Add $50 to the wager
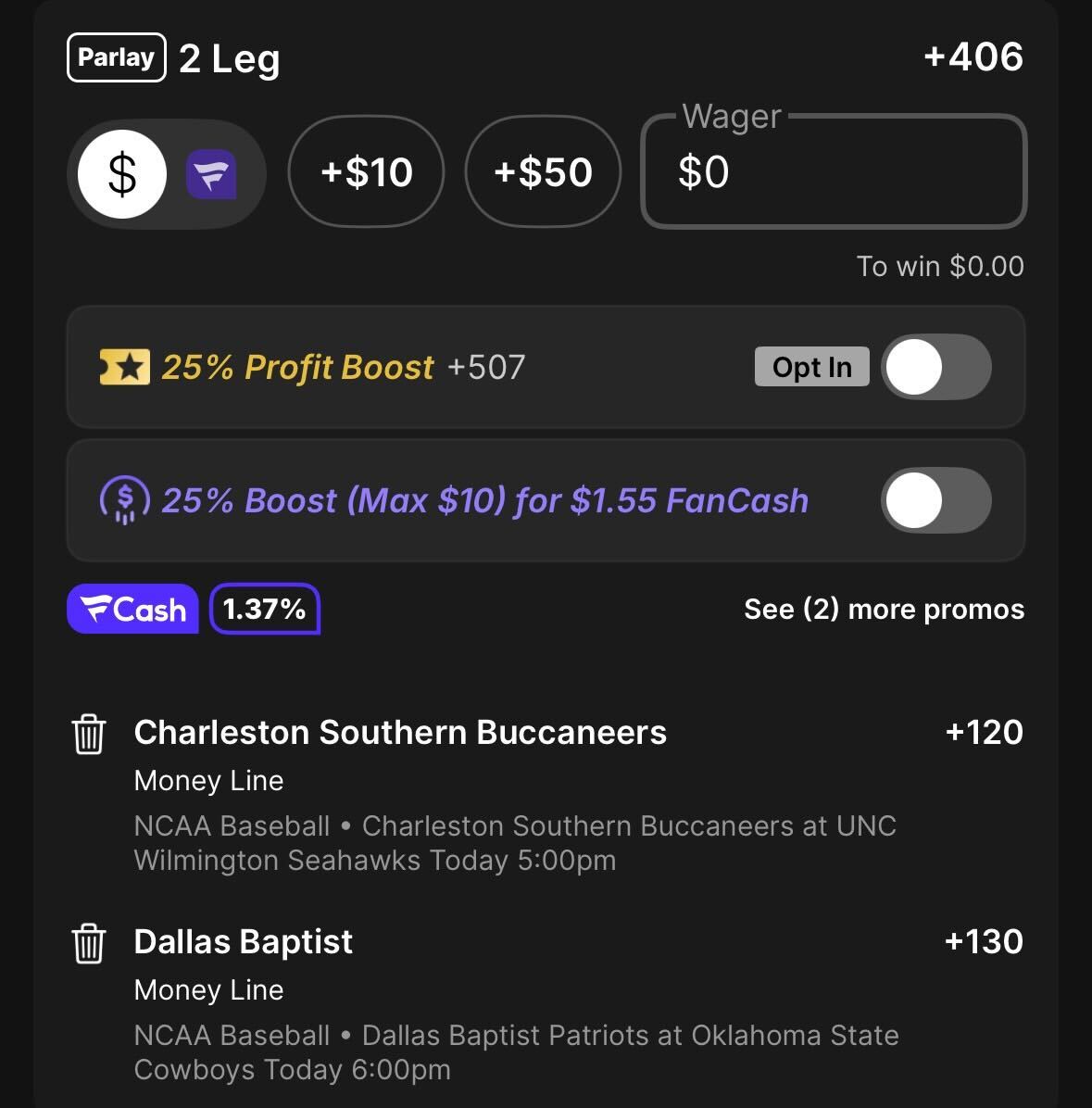 pyautogui.click(x=543, y=172)
